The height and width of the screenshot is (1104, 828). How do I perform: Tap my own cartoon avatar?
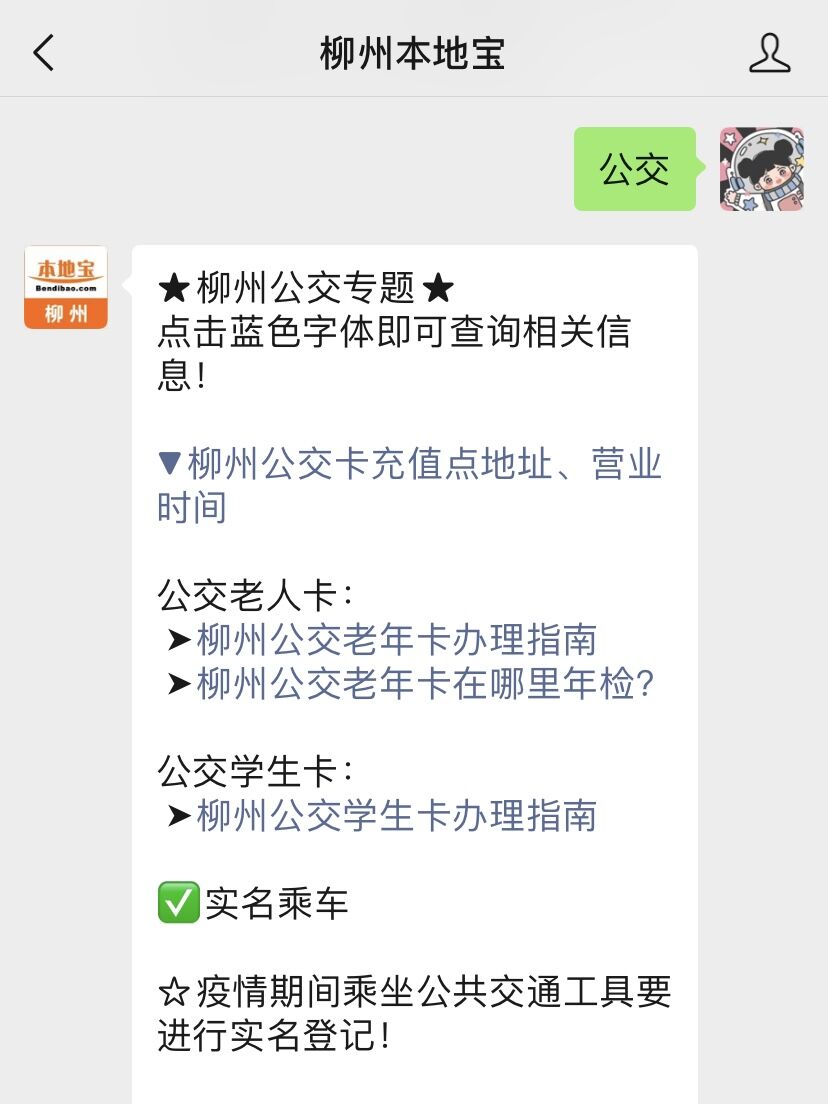click(761, 169)
